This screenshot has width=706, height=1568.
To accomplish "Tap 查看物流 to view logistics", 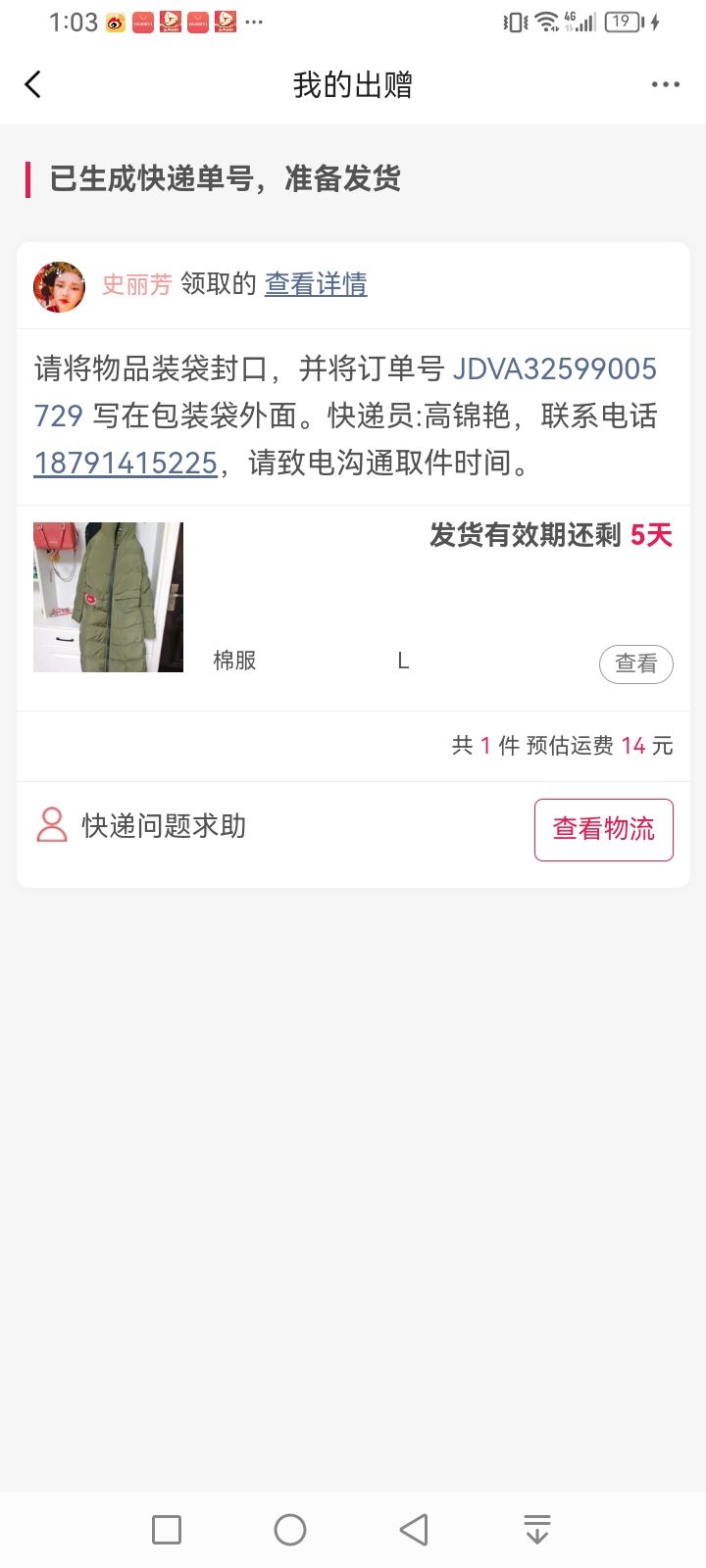I will click(x=603, y=830).
